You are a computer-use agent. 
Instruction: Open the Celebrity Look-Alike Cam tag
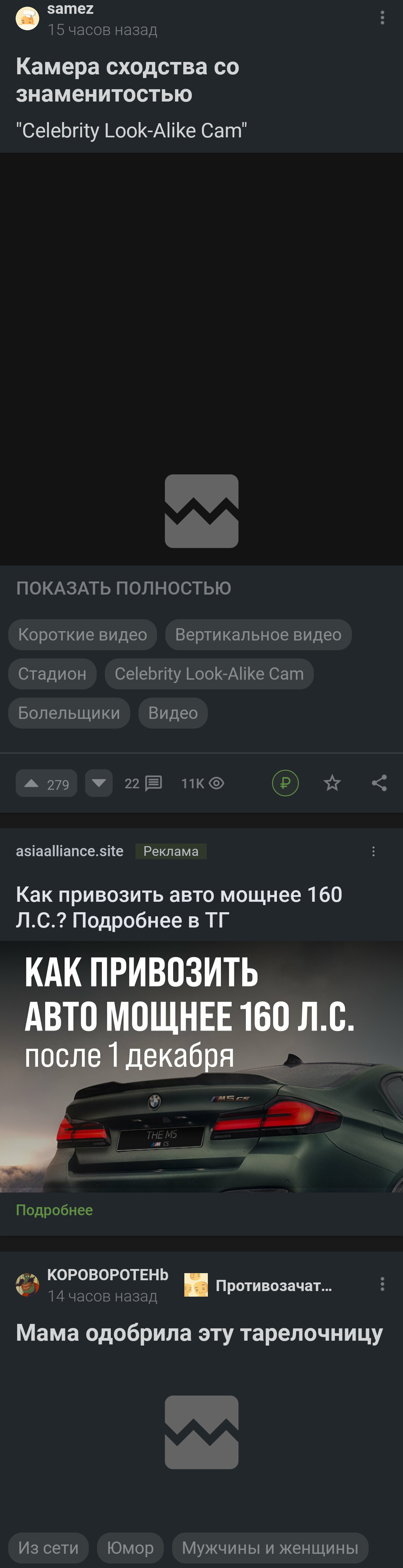(209, 673)
